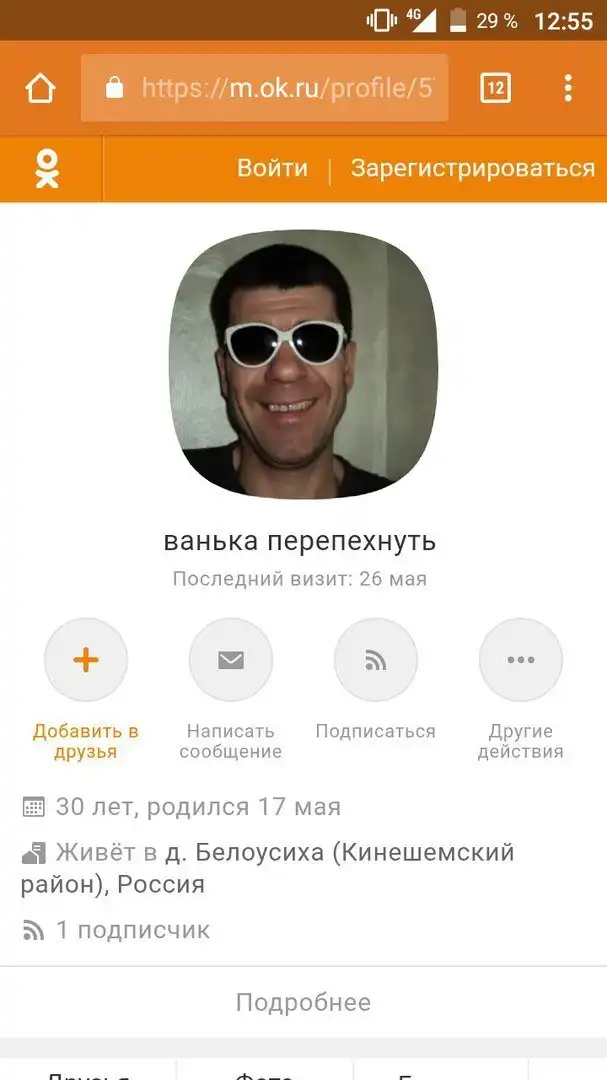This screenshot has width=607, height=1080.
Task: Tap the Войти login link
Action: (x=272, y=168)
